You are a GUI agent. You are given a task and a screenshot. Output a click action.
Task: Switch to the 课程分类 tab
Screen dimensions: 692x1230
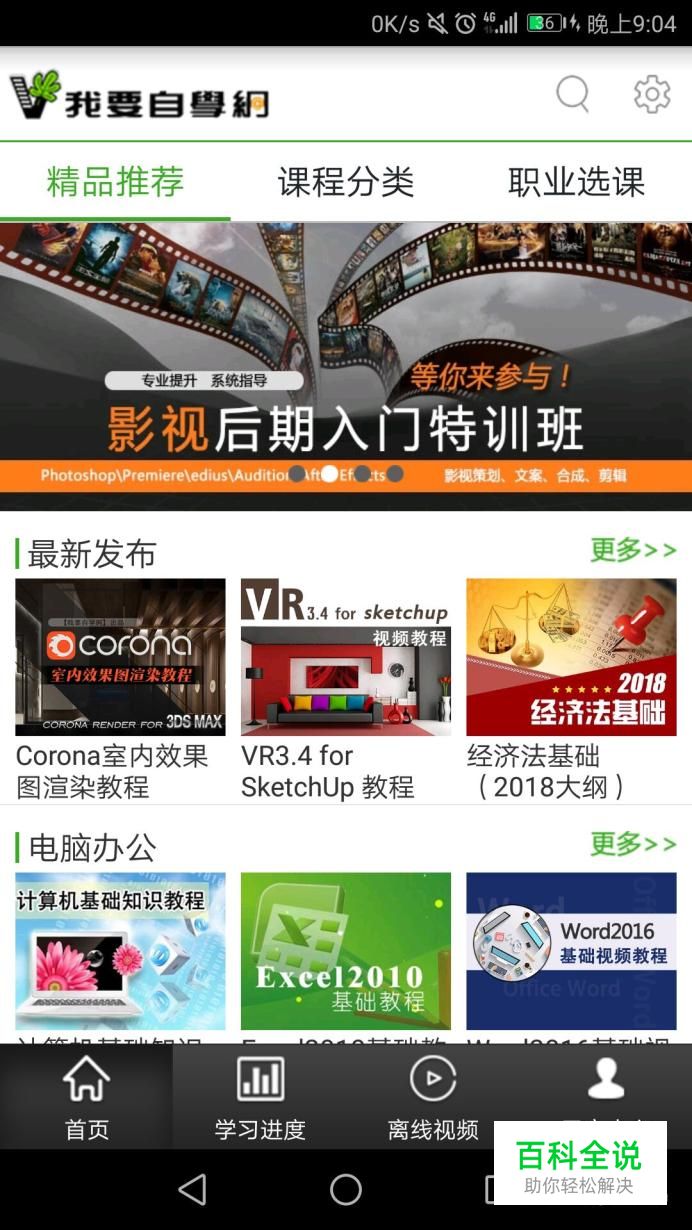click(346, 182)
